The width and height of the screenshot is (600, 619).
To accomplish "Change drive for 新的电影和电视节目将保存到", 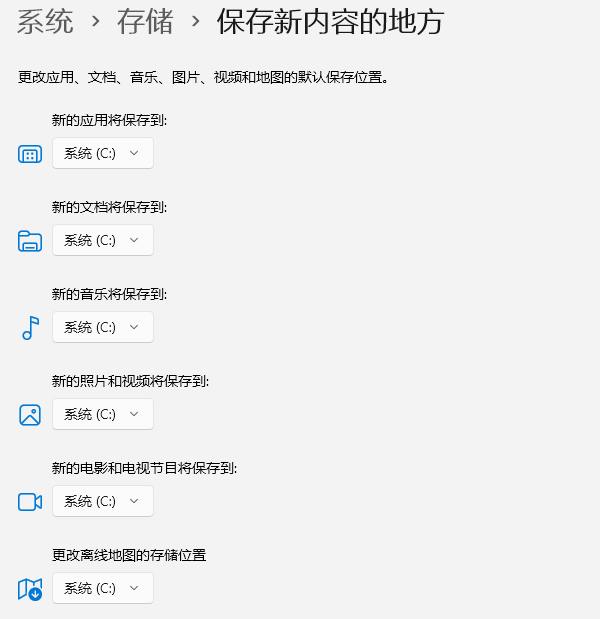I will tap(103, 501).
